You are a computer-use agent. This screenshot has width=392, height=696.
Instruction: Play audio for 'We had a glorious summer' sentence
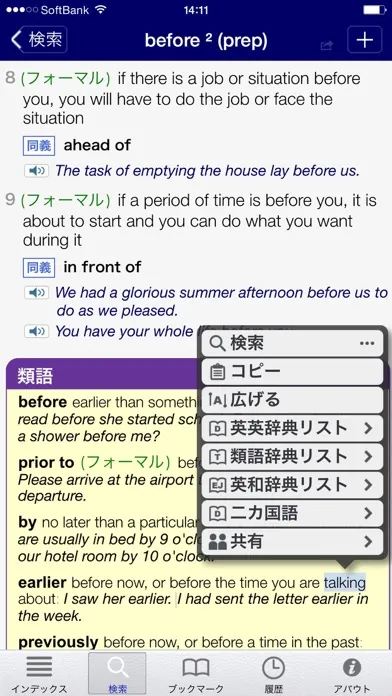[x=36, y=293]
